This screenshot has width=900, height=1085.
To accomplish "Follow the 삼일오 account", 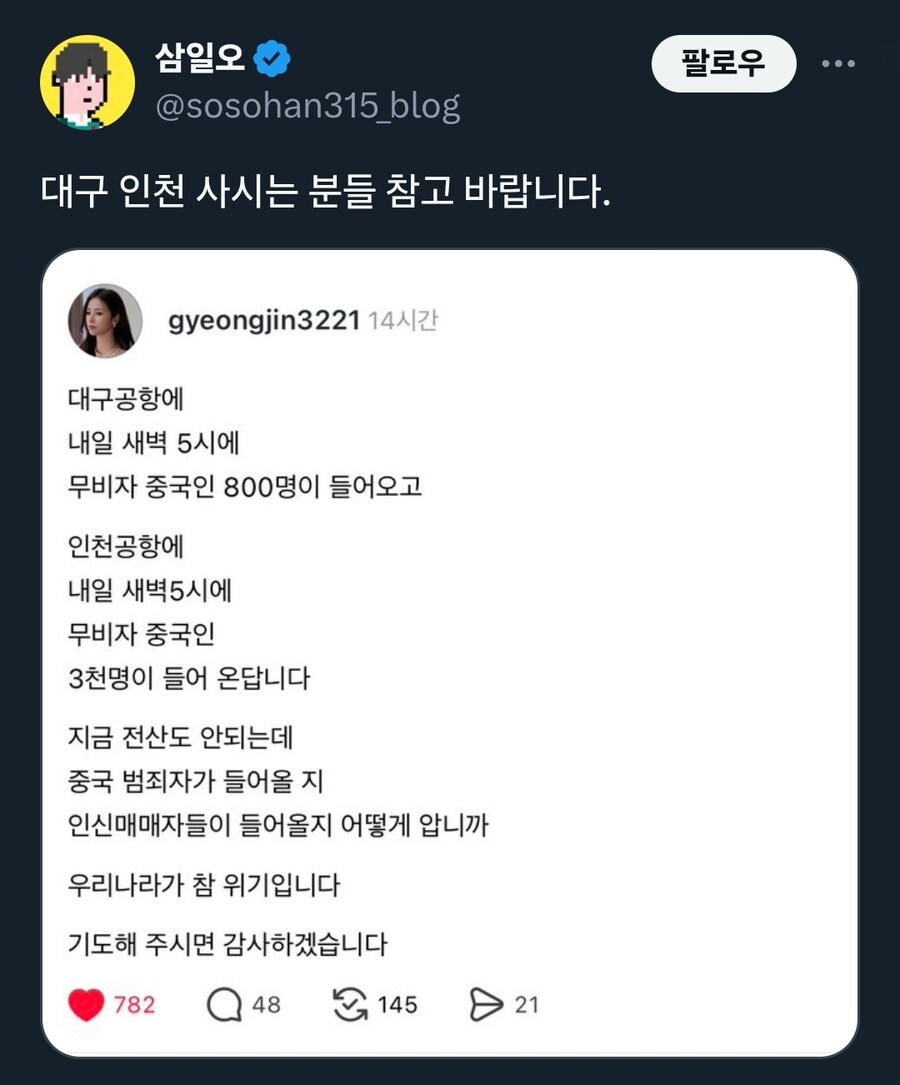I will point(723,64).
